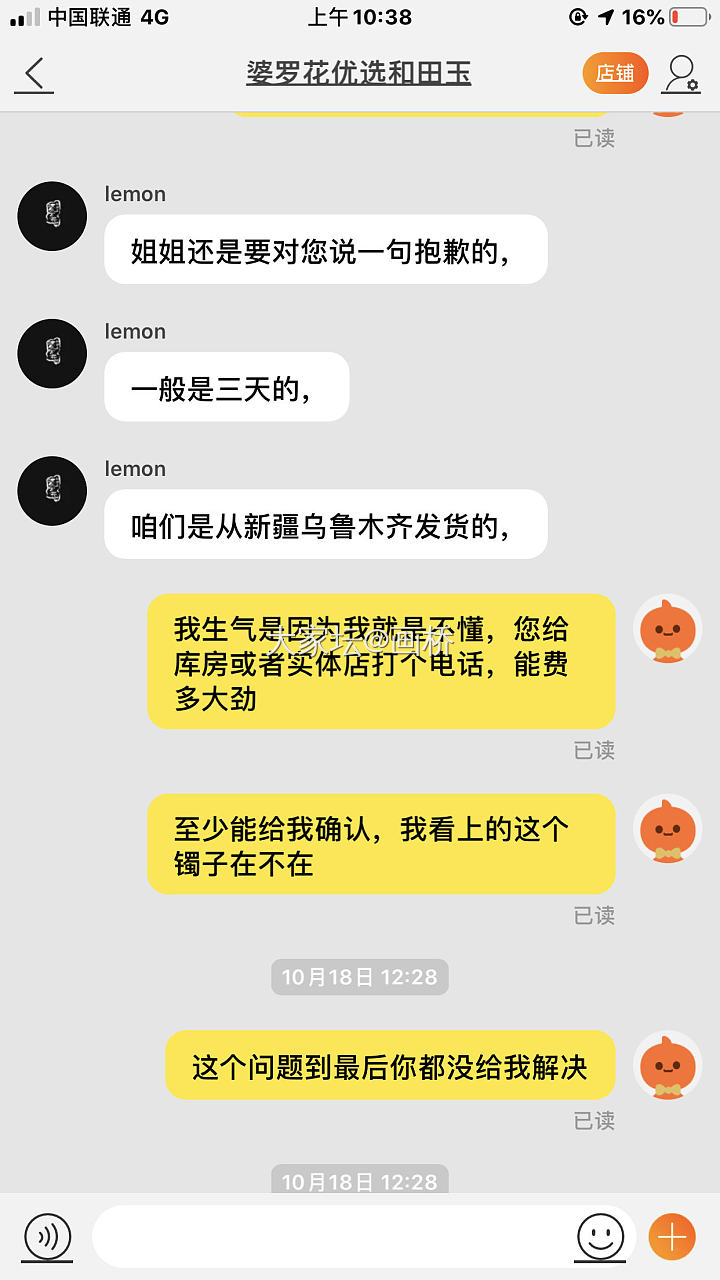Image resolution: width=720 pixels, height=1280 pixels.
Task: Tap lemon's avatar beside 一般是三天的
Action: coord(52,354)
